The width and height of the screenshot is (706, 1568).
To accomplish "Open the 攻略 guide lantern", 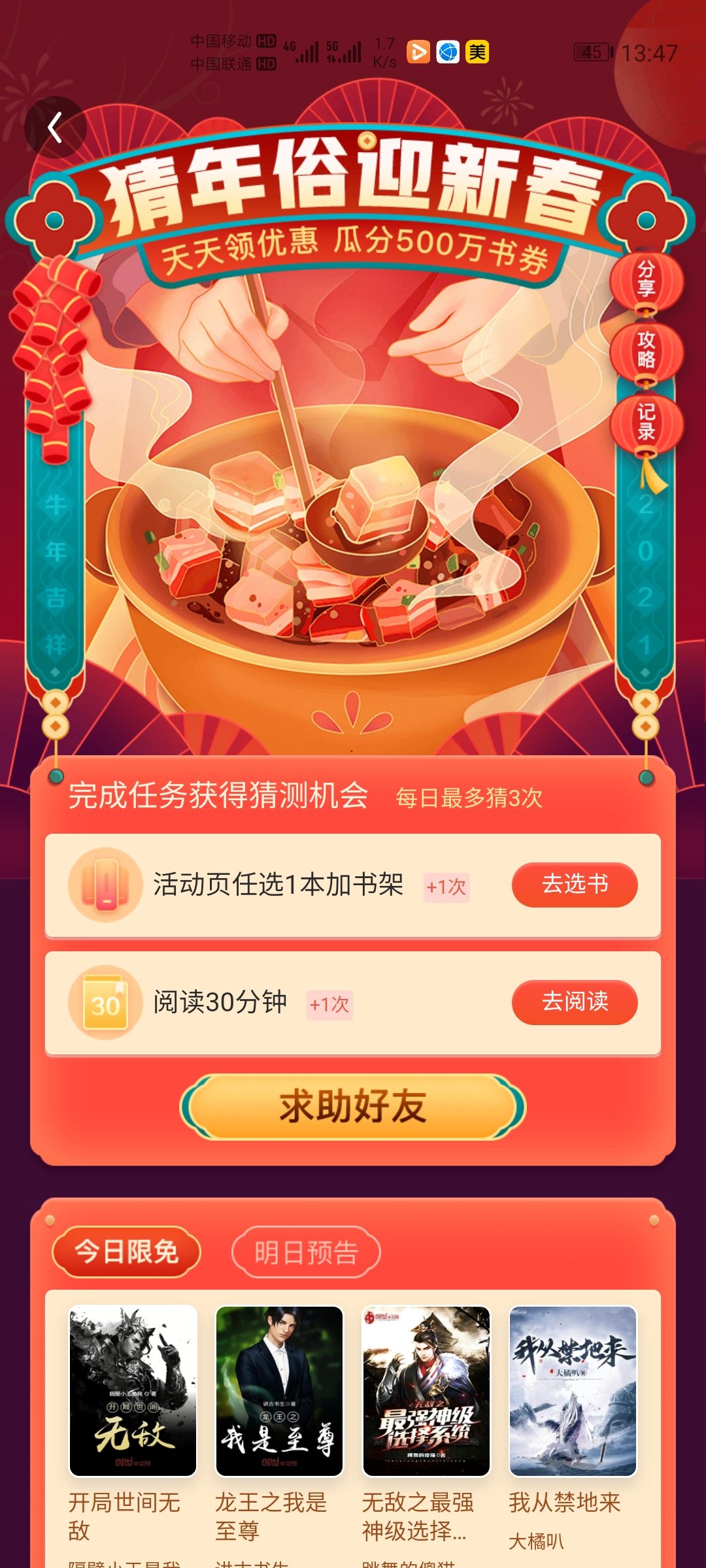I will (646, 351).
